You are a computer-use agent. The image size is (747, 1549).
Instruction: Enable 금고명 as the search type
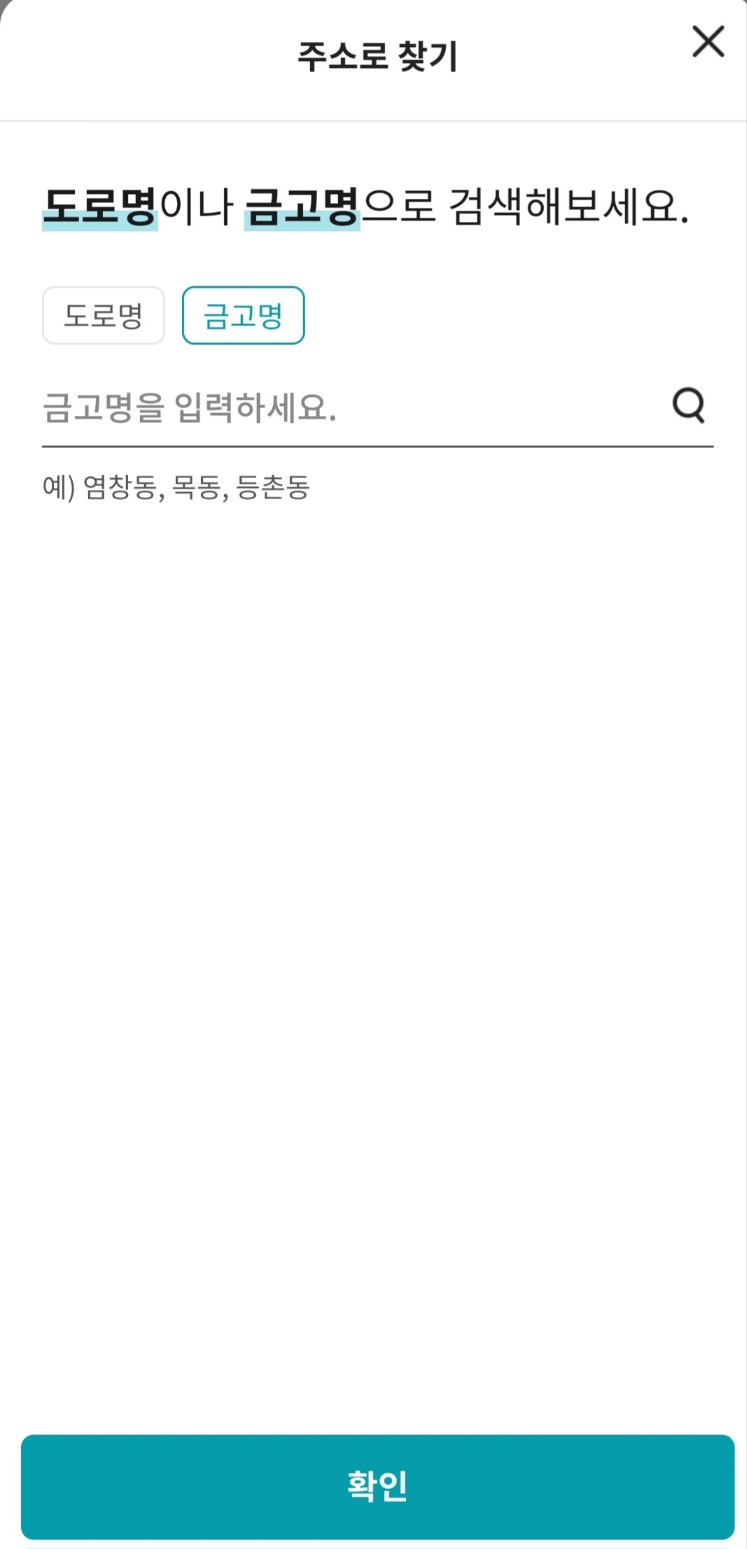point(243,315)
